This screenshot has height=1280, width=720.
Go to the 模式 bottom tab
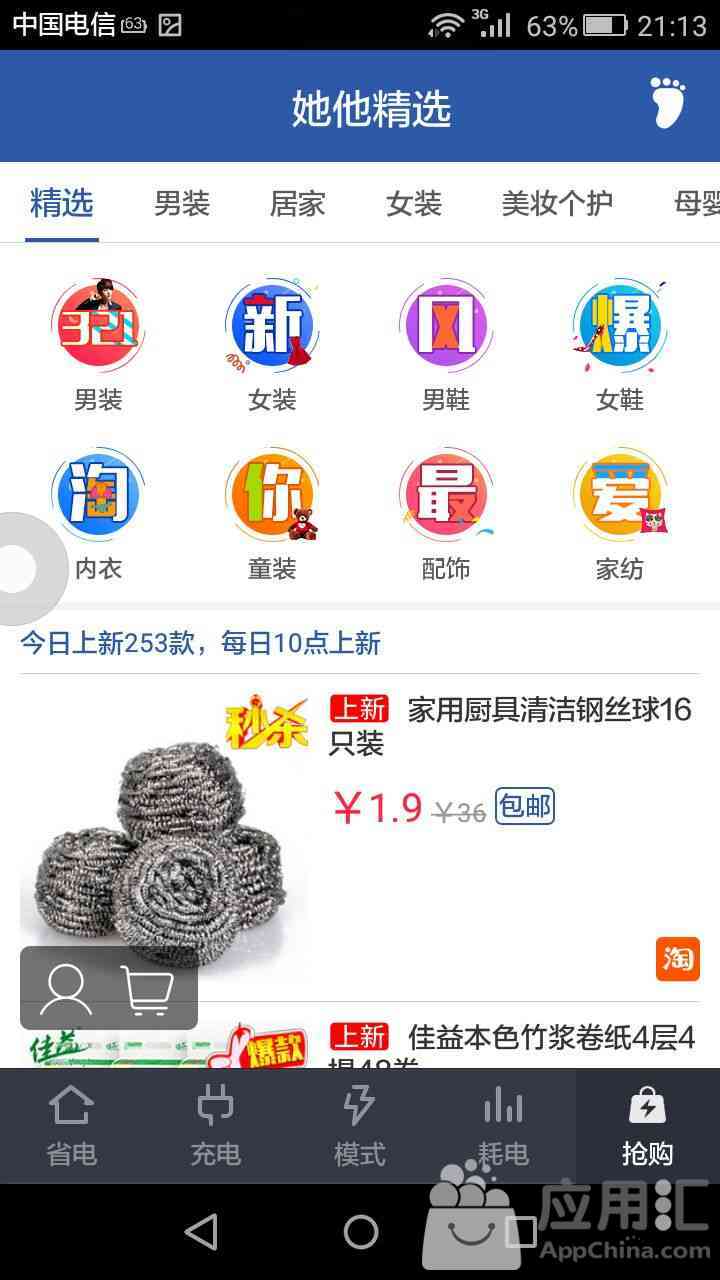360,1126
